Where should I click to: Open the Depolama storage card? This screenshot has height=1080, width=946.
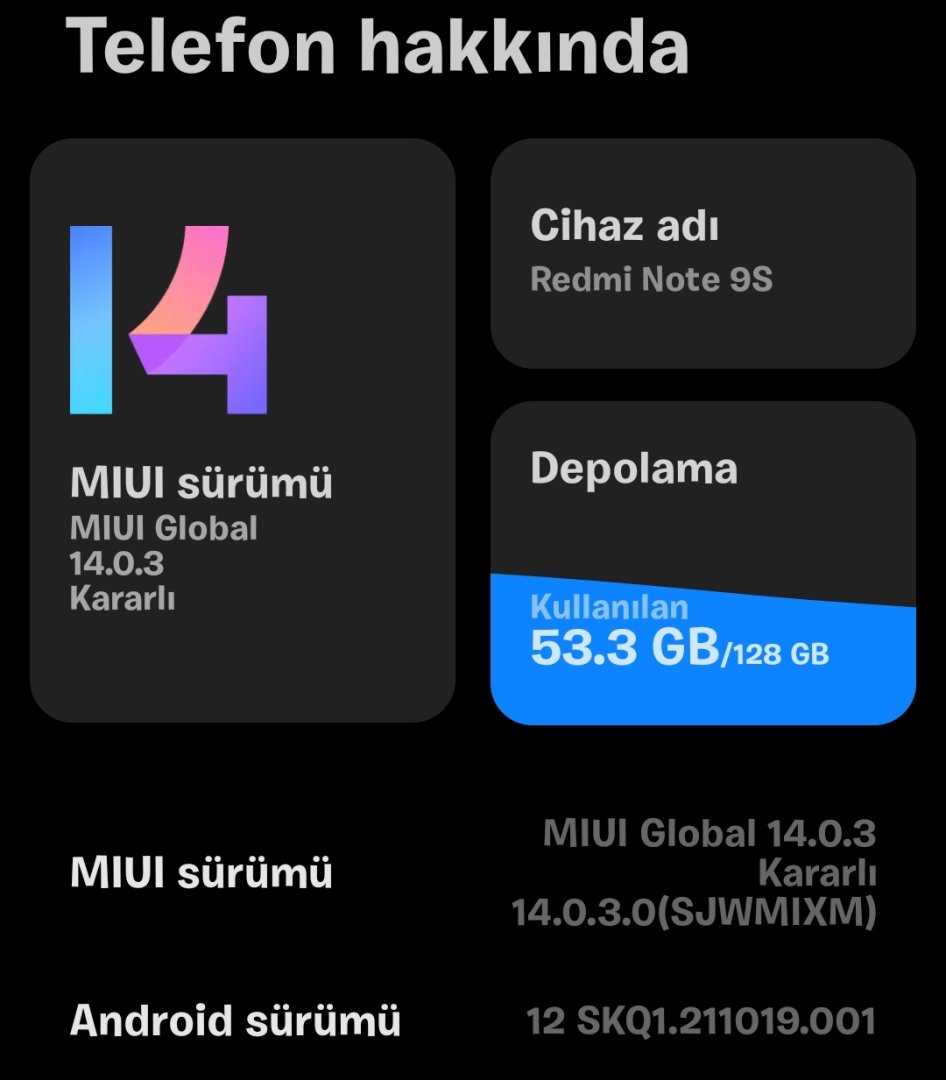[x=703, y=562]
